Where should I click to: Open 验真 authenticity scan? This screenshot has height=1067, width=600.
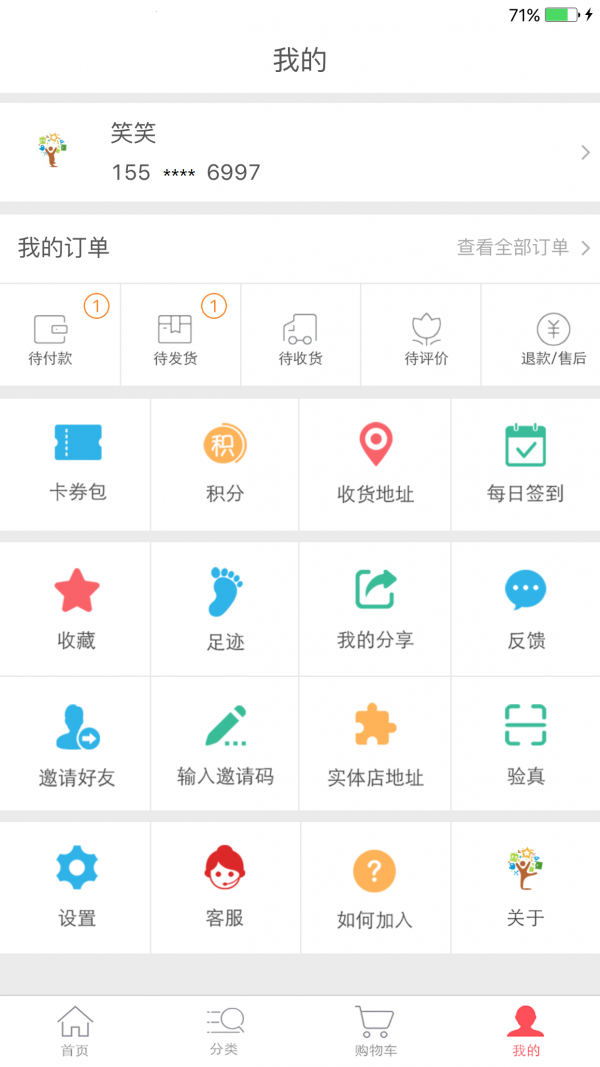(525, 743)
